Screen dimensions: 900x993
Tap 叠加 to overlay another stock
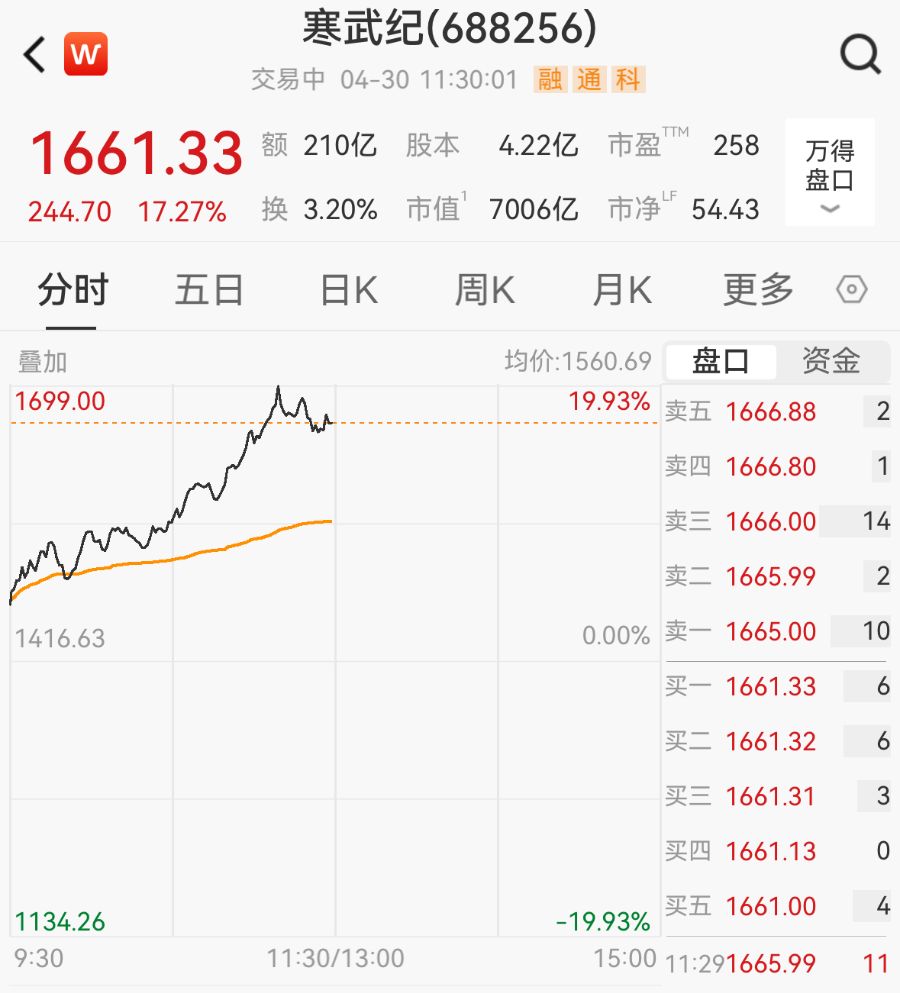coord(42,361)
